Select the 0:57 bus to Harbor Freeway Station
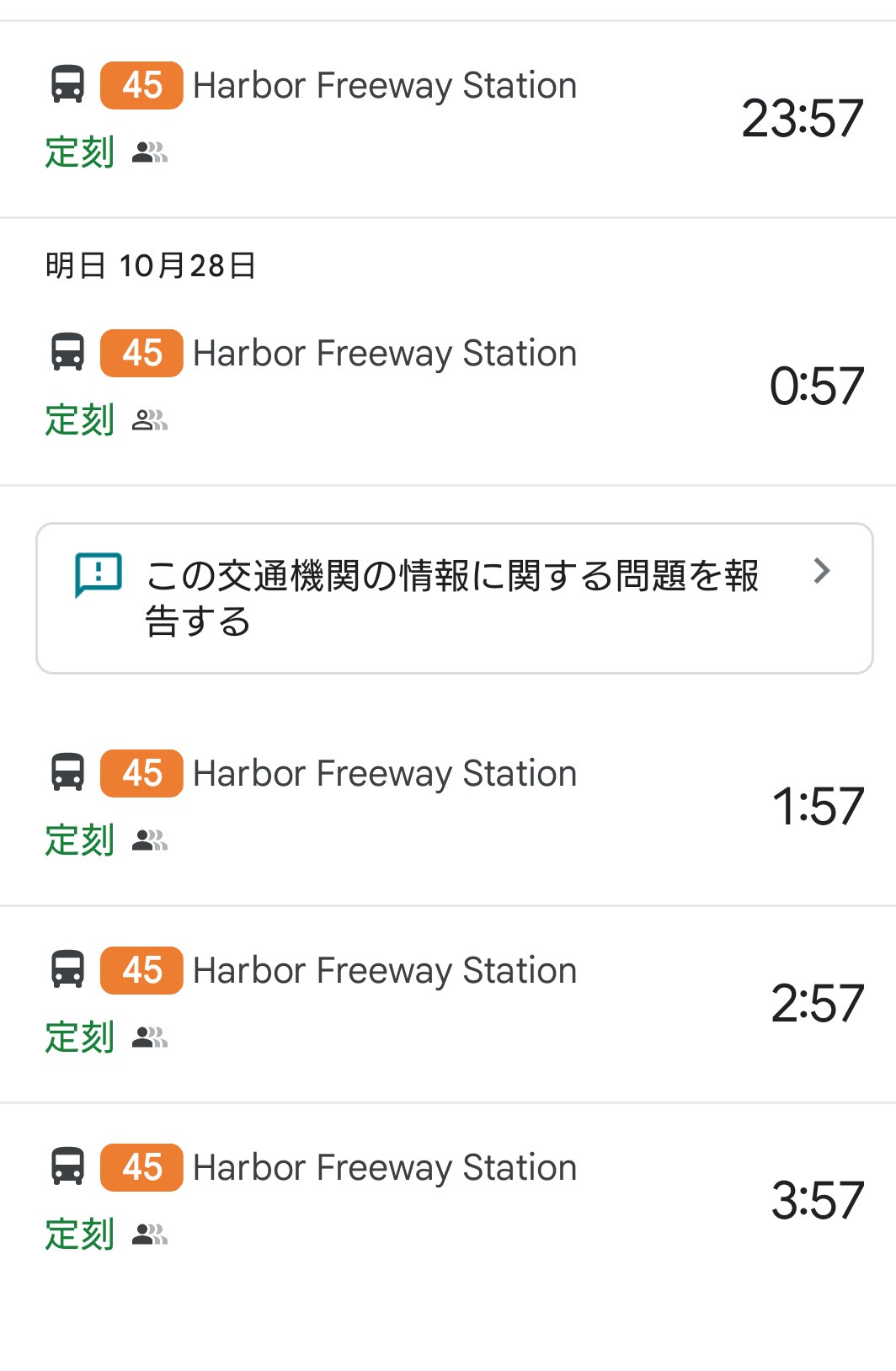This screenshot has width=896, height=1371. click(448, 386)
